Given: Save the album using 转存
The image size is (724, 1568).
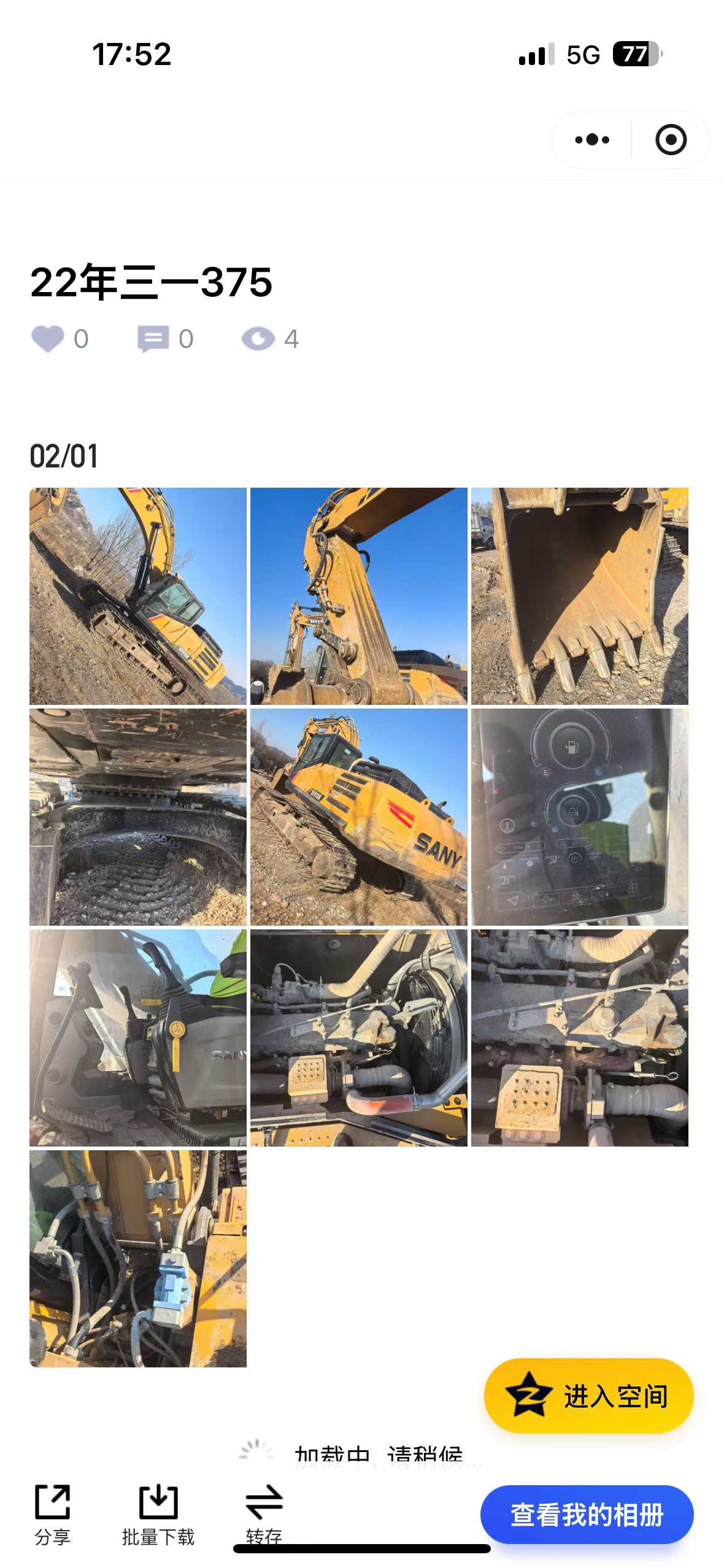Looking at the screenshot, I should tap(264, 1514).
